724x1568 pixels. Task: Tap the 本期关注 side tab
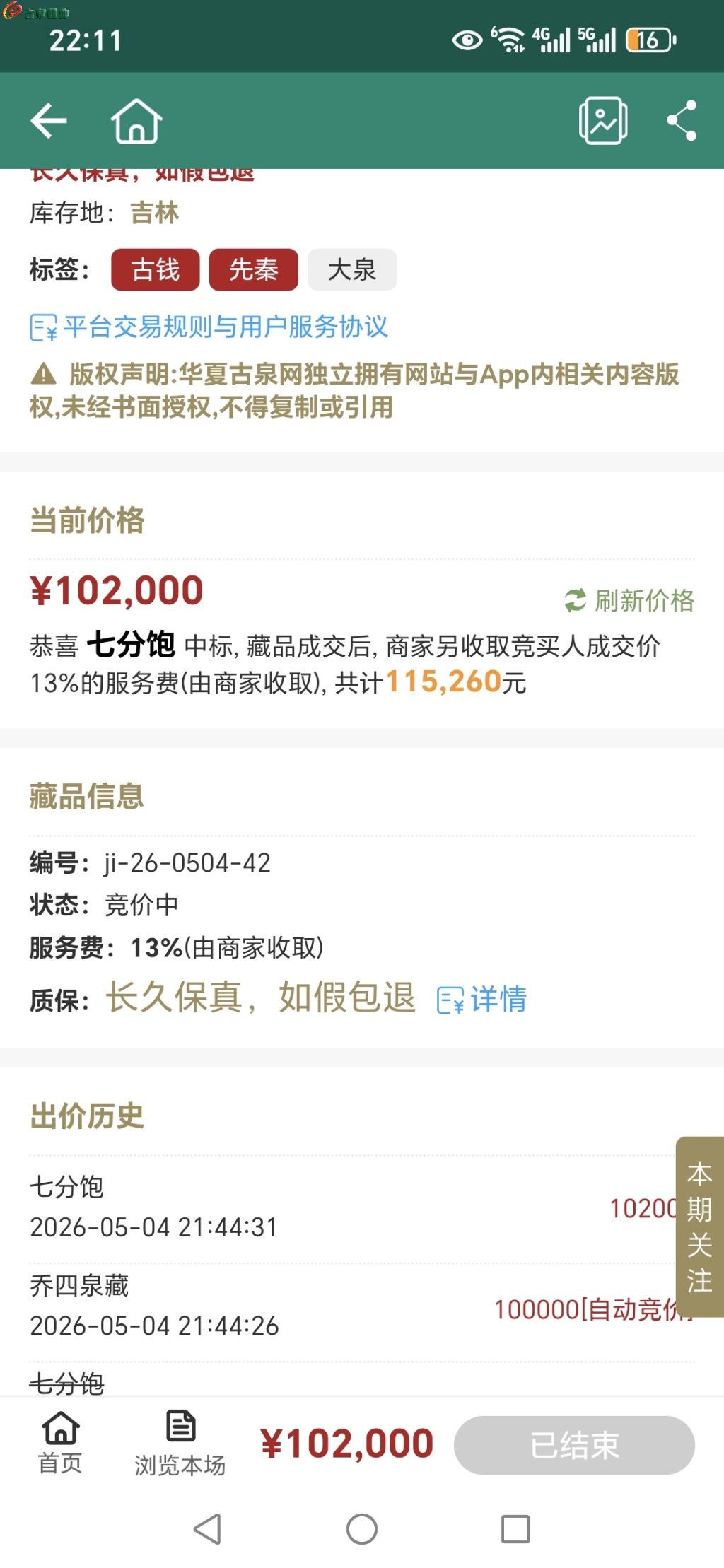point(699,1227)
